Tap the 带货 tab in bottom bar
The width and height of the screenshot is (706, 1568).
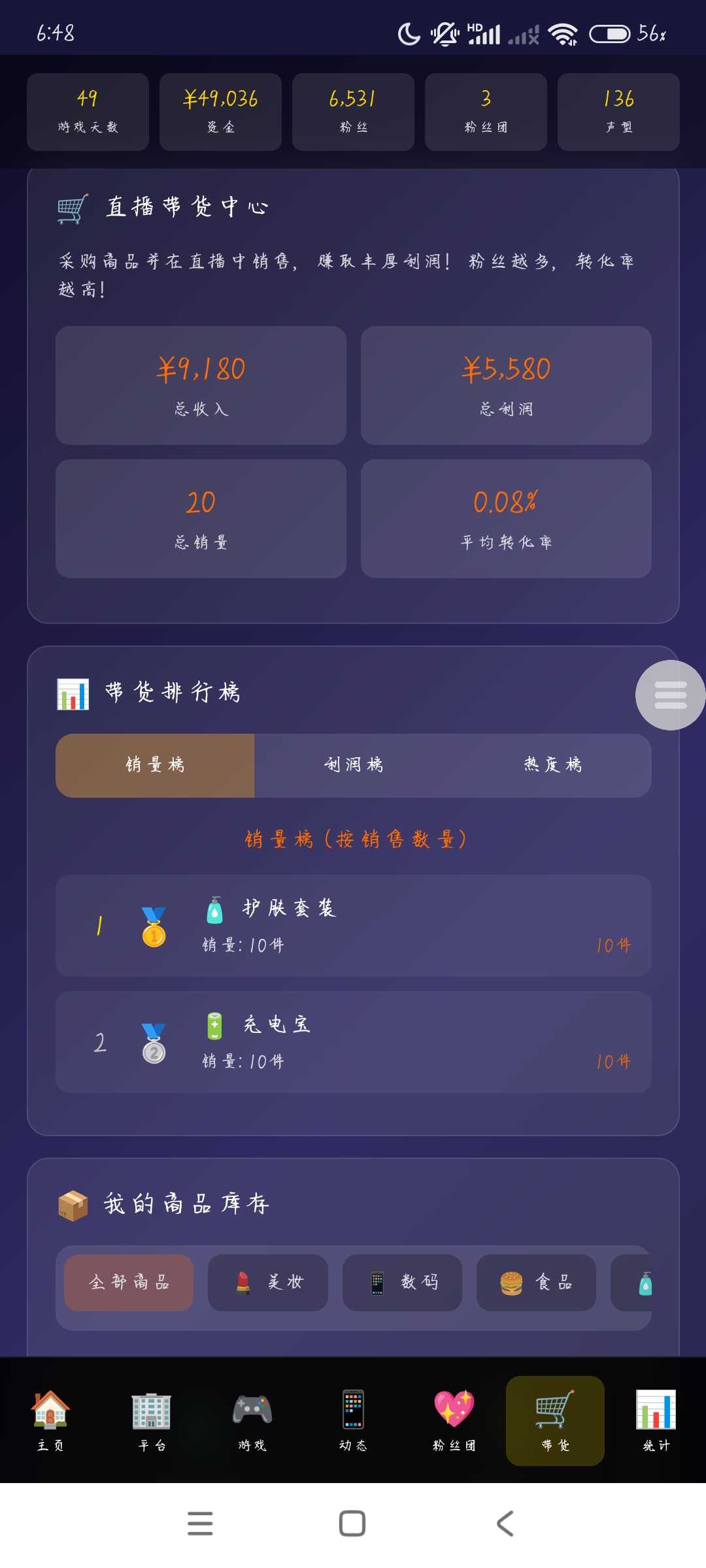(555, 1420)
